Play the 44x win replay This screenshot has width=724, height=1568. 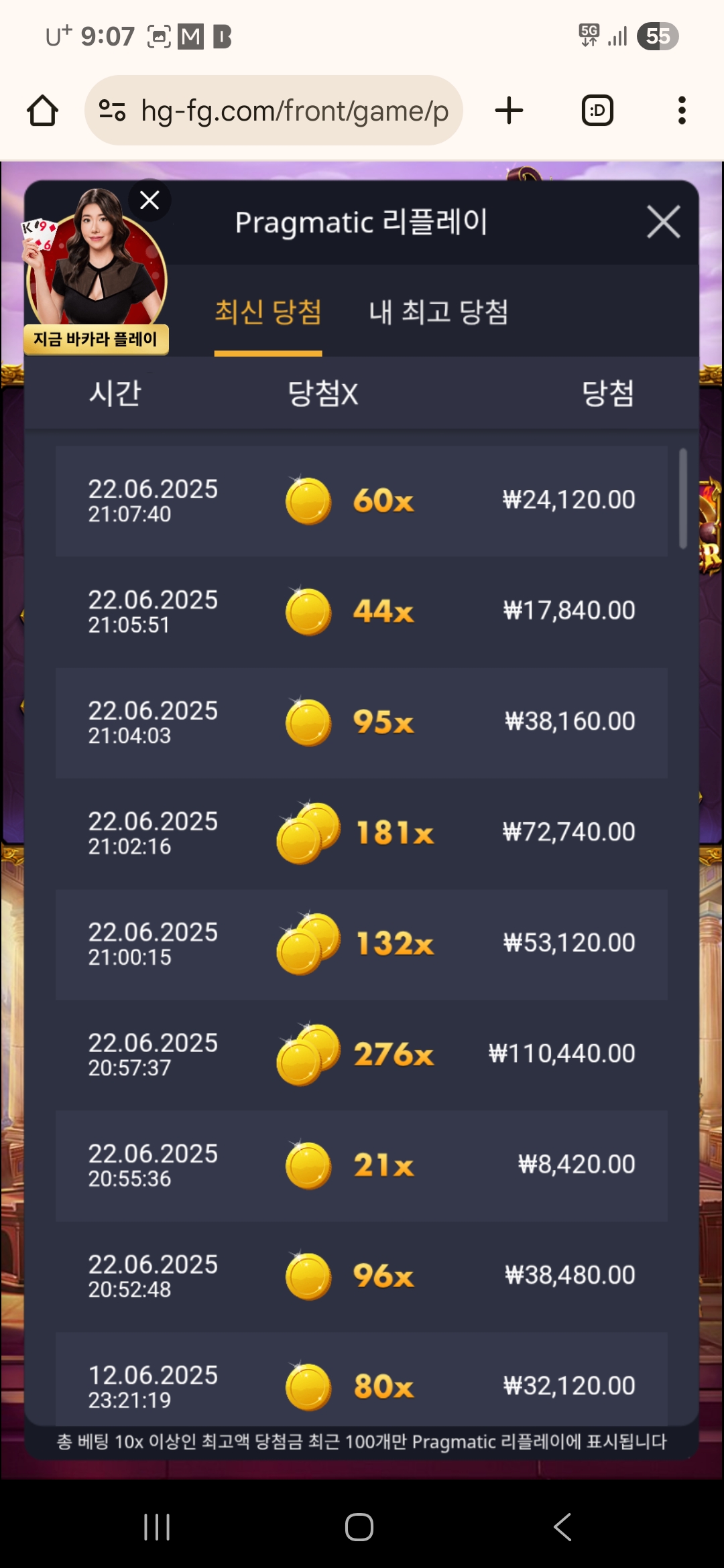[x=361, y=611]
